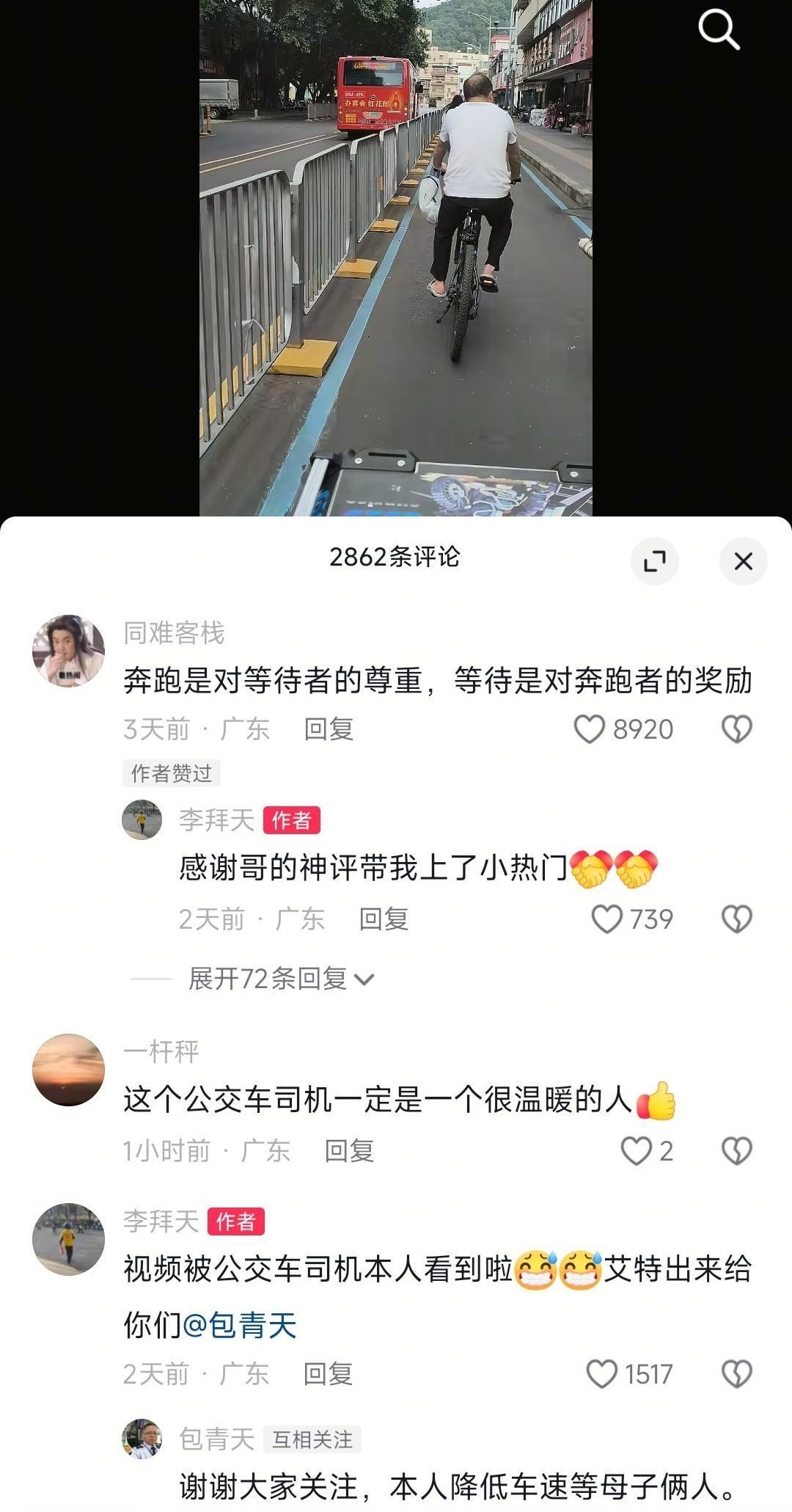792x1512 pixels.
Task: Reply to 李拜天's comment mentioning 包青天
Action: click(x=328, y=1374)
